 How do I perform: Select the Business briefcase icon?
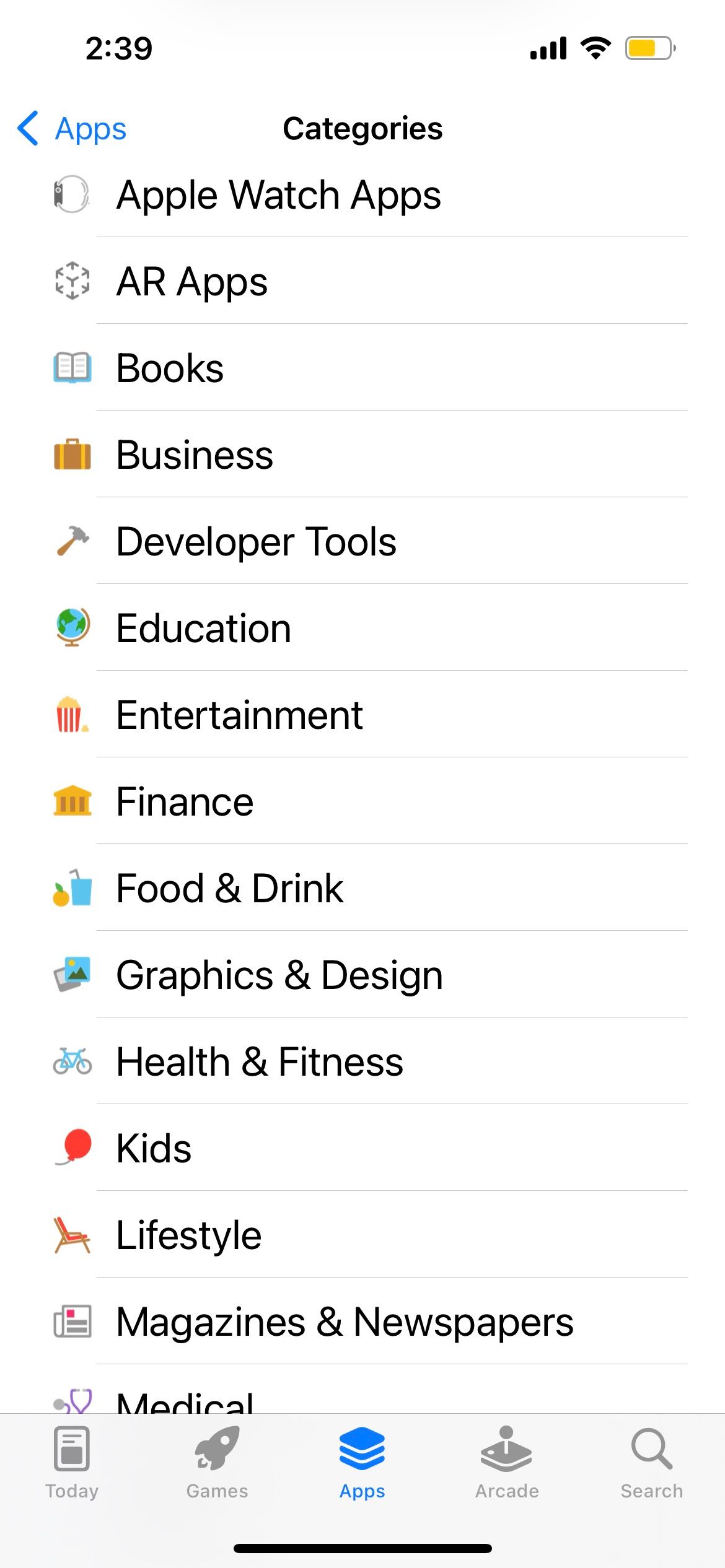pyautogui.click(x=71, y=455)
